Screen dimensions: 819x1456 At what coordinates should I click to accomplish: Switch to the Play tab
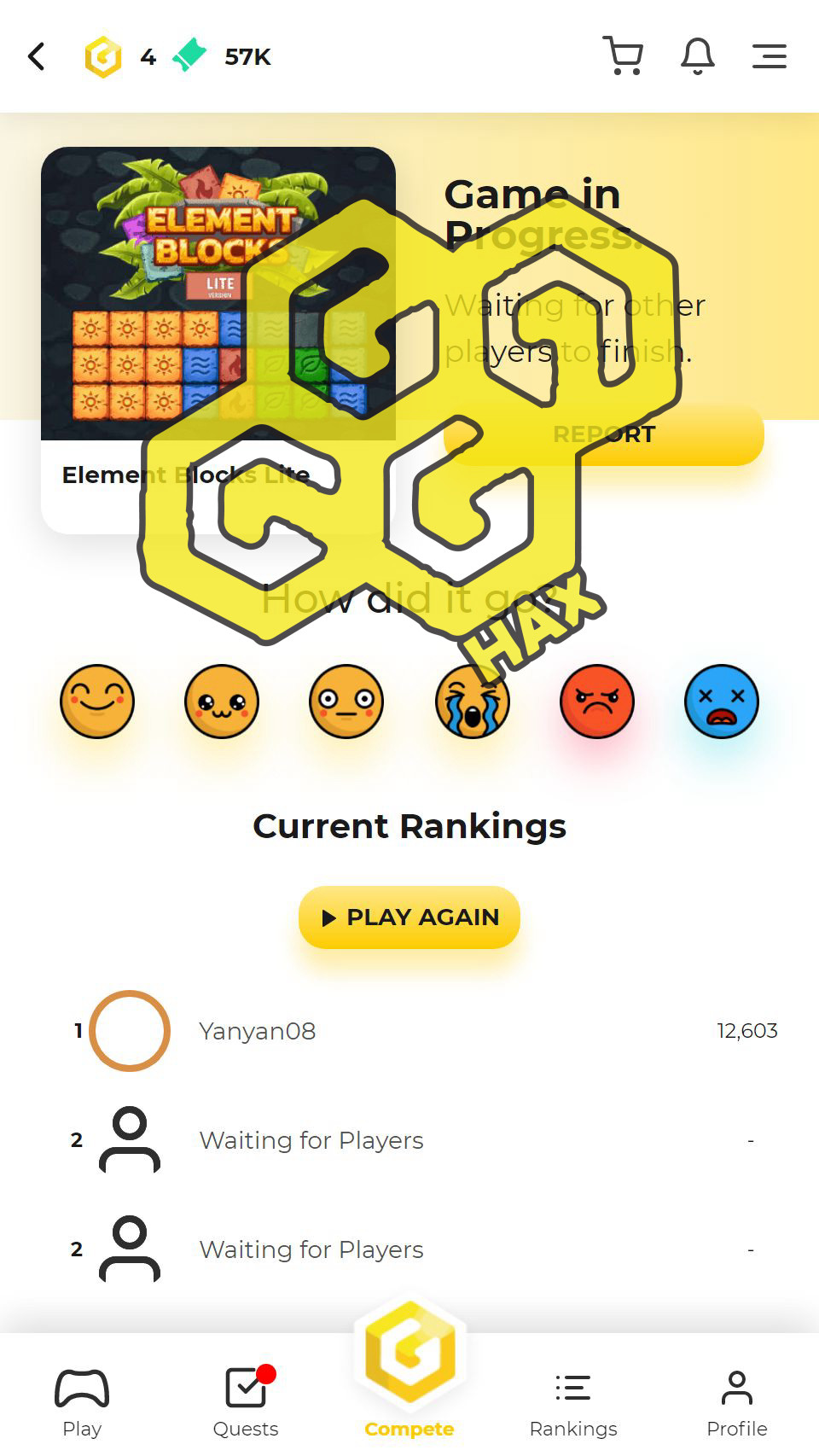coord(82,1403)
